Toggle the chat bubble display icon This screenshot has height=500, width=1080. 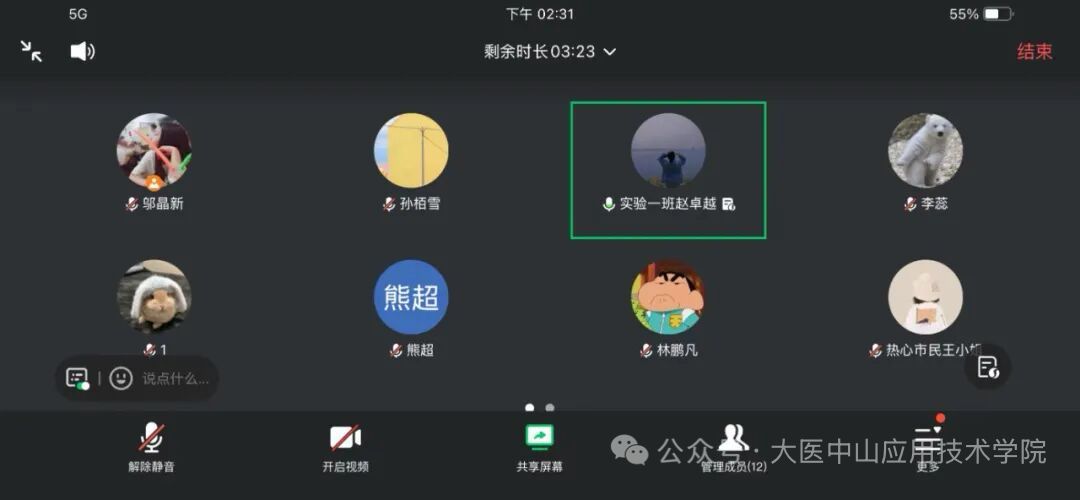(x=77, y=378)
